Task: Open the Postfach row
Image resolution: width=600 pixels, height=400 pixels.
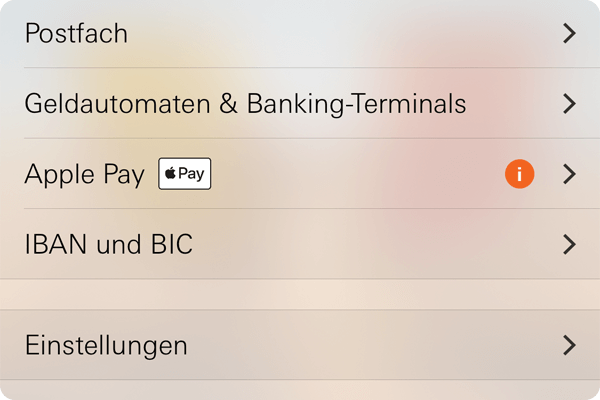Action: click(x=300, y=33)
